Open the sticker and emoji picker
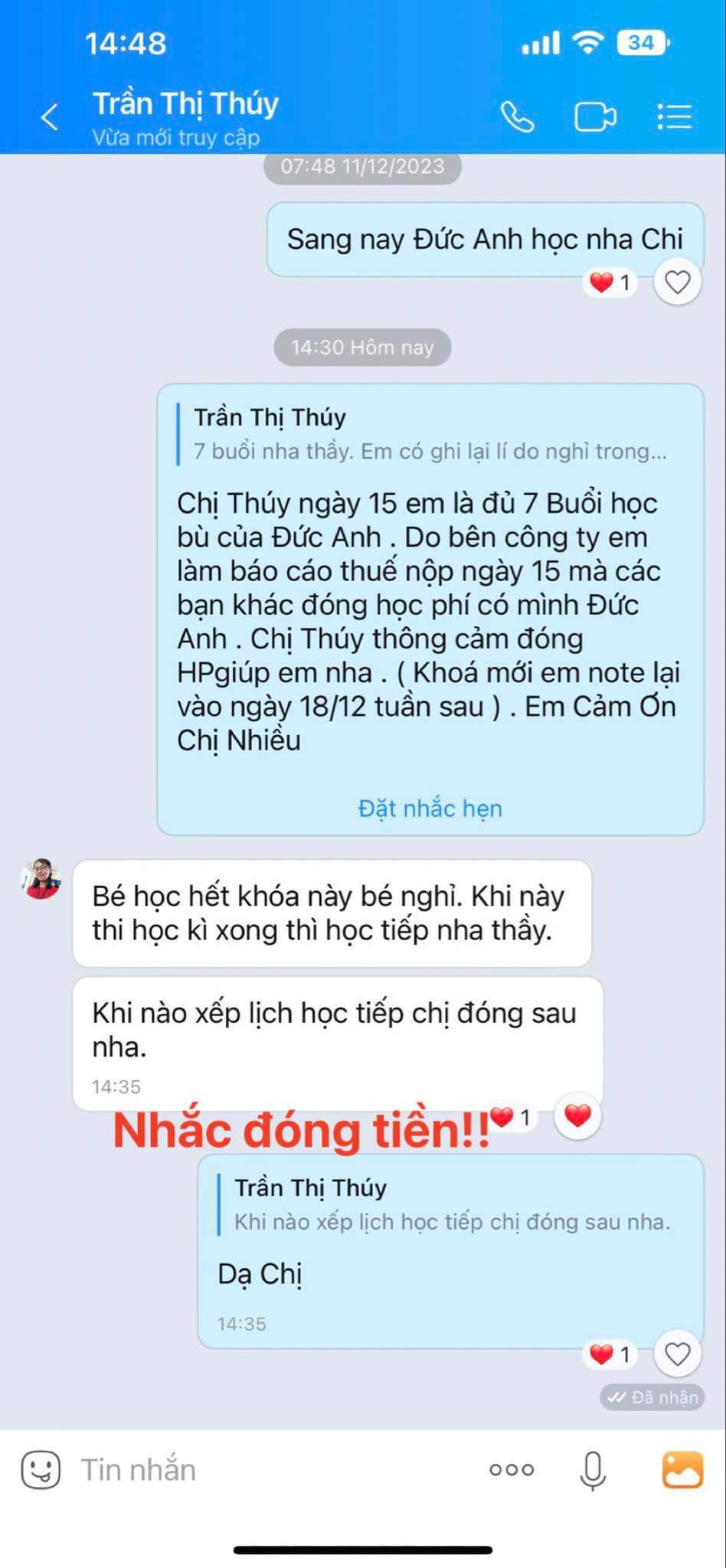Screen dimensions: 726x1568 (41, 1470)
